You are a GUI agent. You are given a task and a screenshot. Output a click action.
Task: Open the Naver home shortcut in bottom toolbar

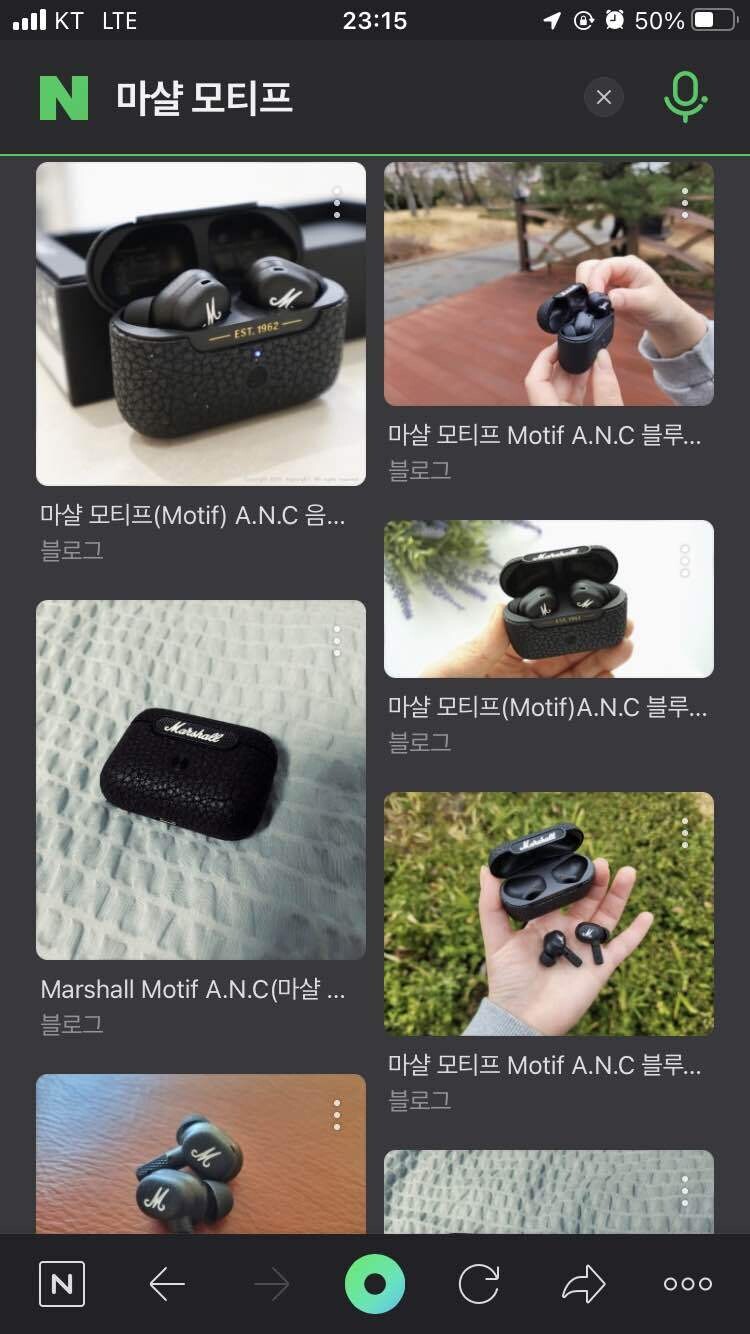coord(62,1282)
